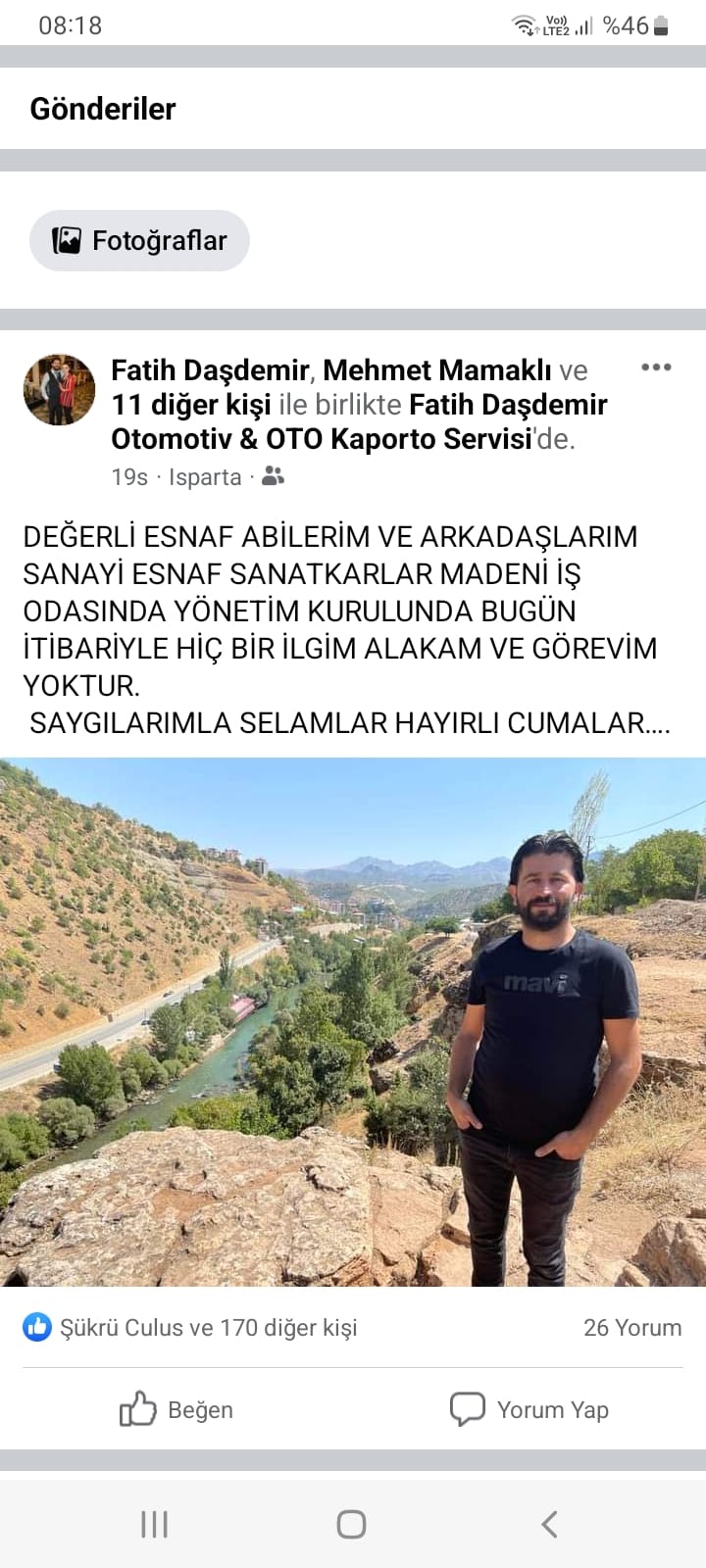View the 11 diğer kişi tagged list
Viewport: 706px width, 1568px height.
tap(190, 405)
